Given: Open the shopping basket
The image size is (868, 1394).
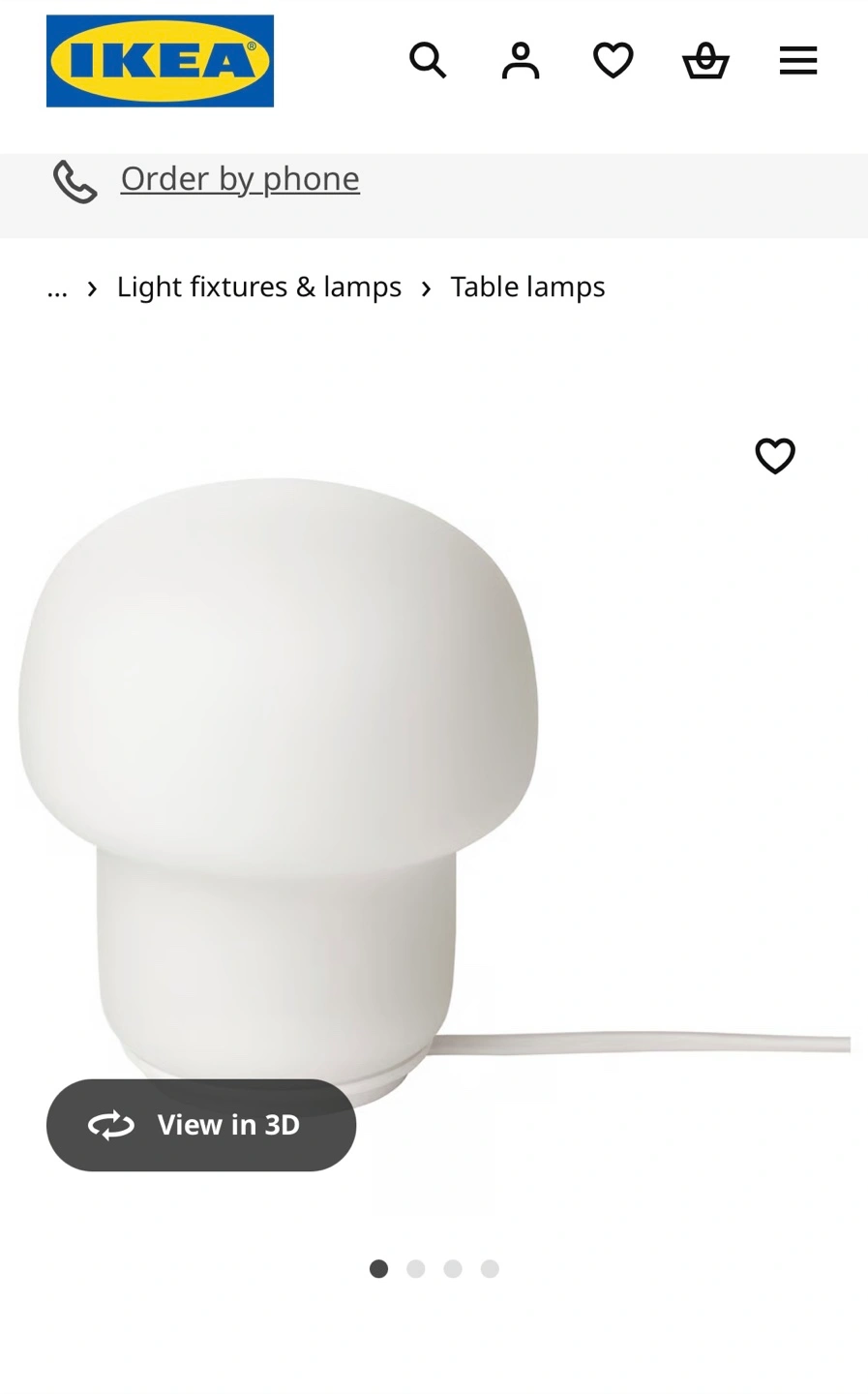Looking at the screenshot, I should (705, 61).
